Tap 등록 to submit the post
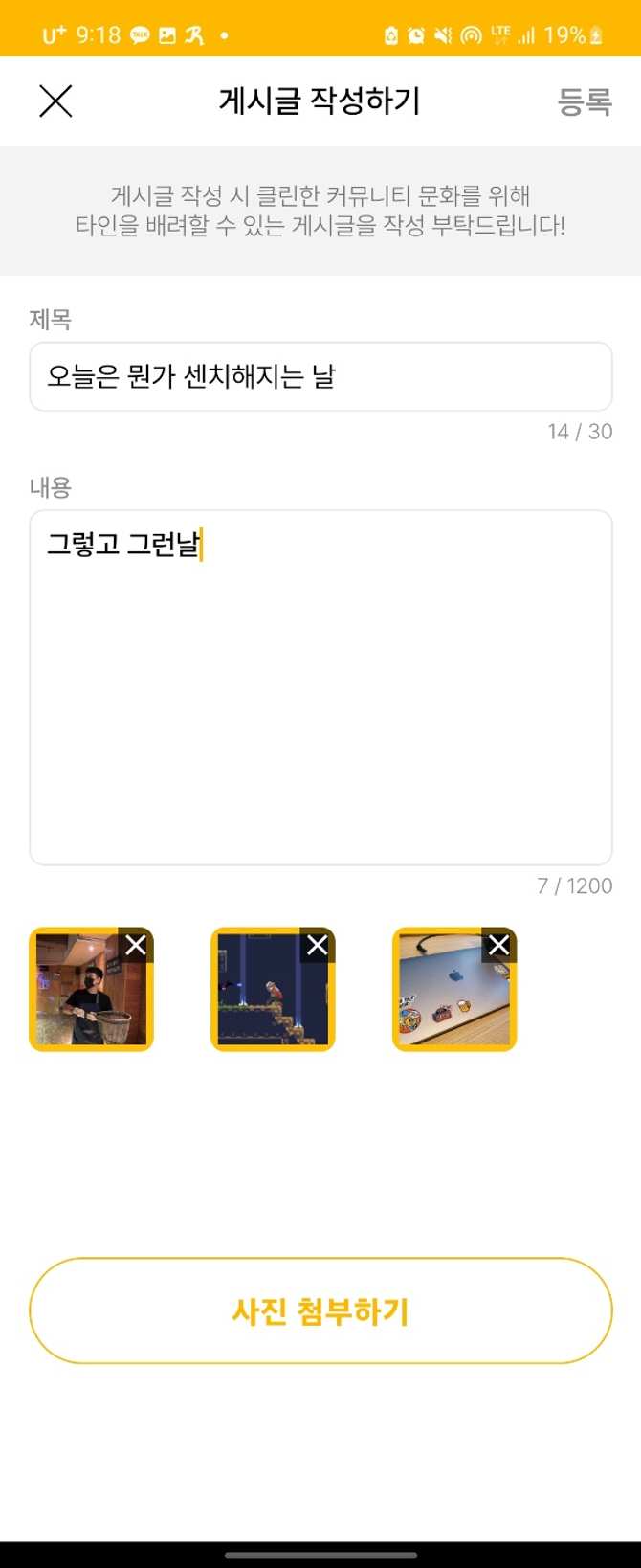This screenshot has height=1568, width=641. [584, 101]
